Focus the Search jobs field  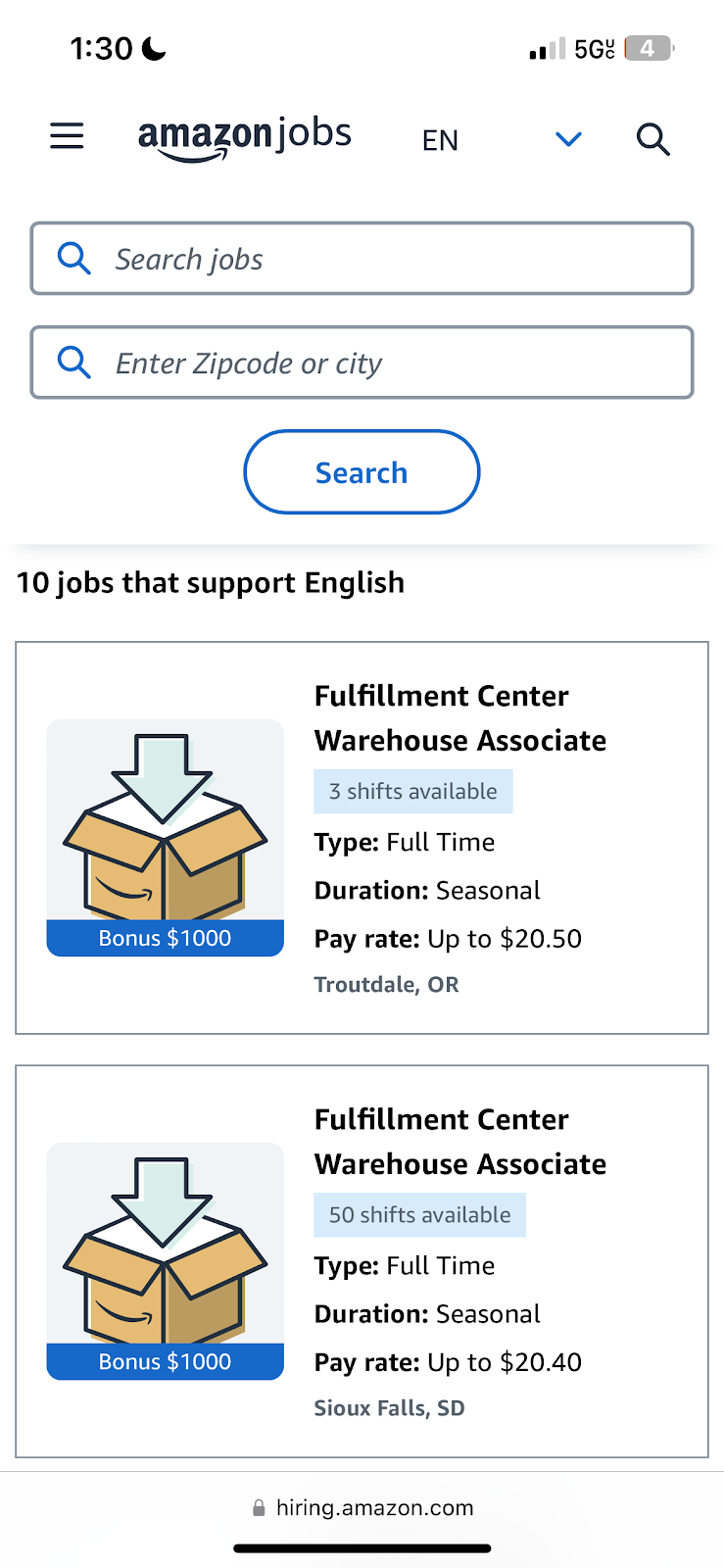(362, 259)
